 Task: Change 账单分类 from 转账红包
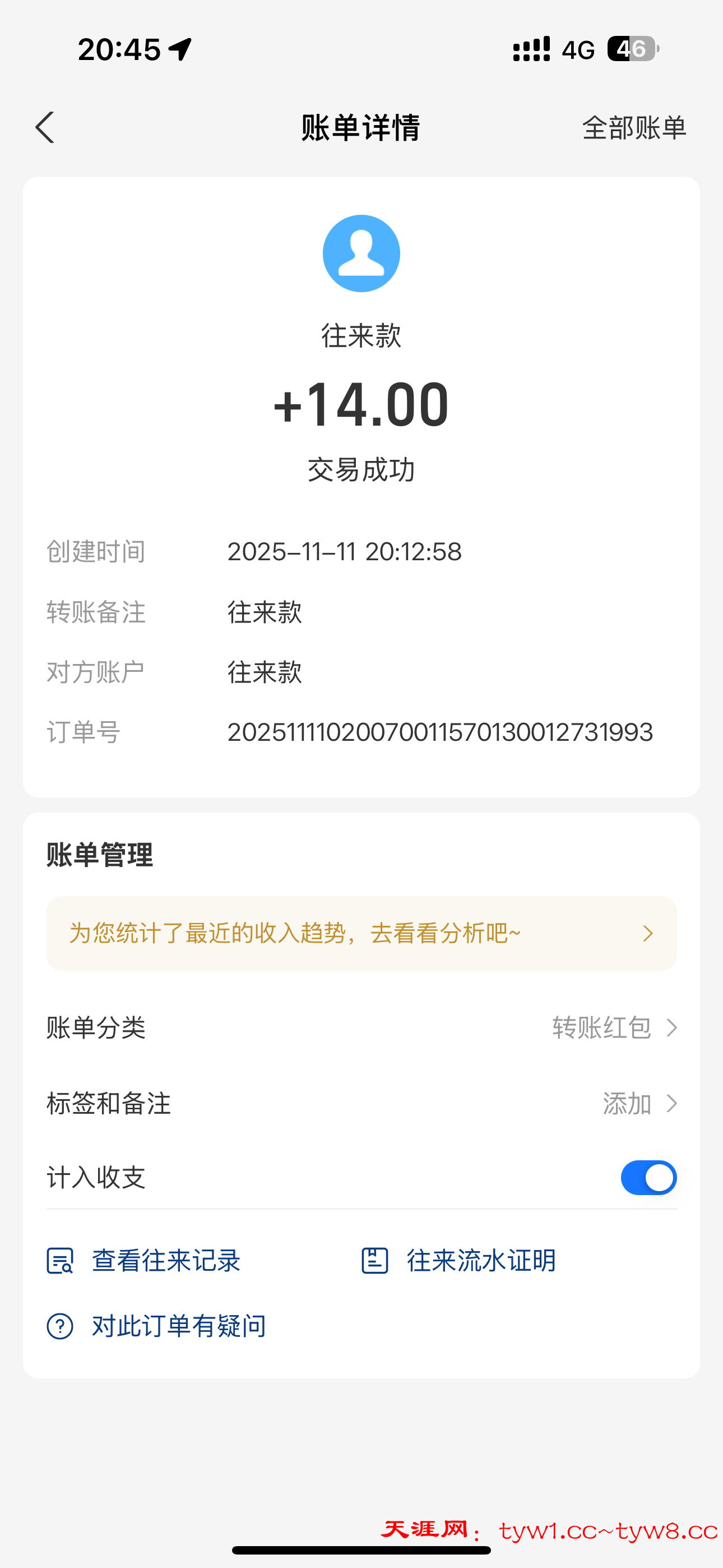tap(614, 1027)
